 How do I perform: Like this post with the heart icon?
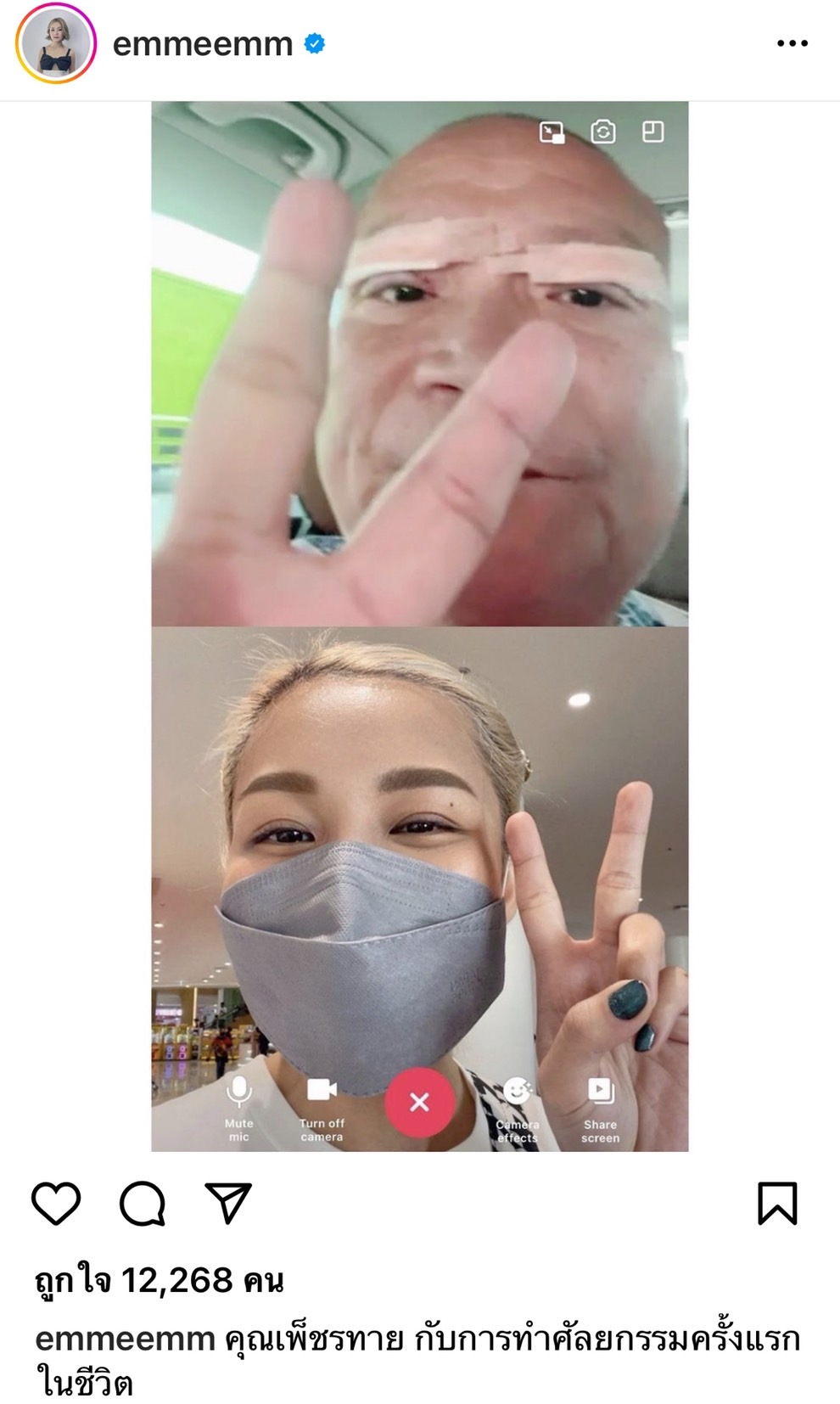[x=56, y=1203]
